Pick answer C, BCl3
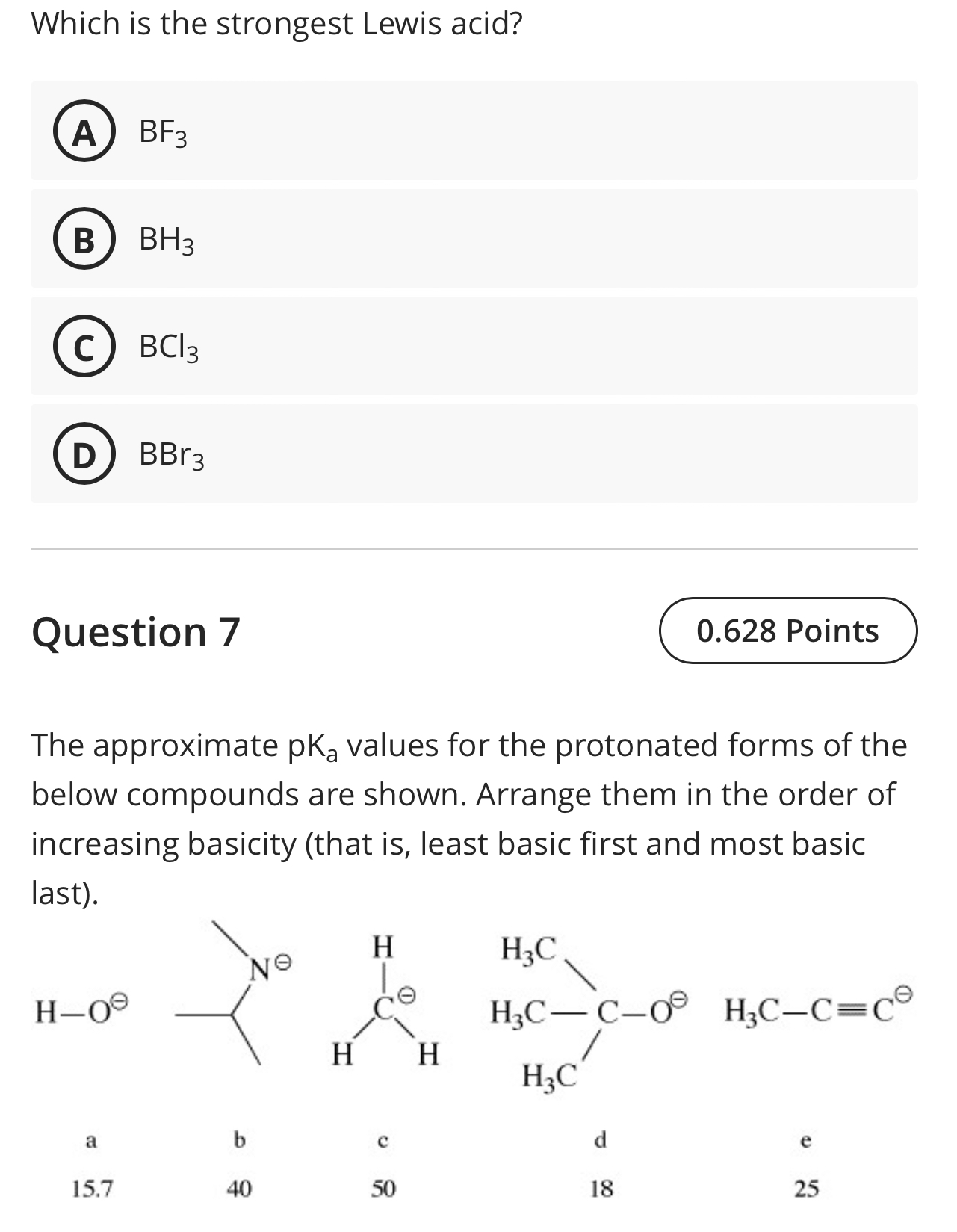The image size is (957, 1232). [84, 347]
